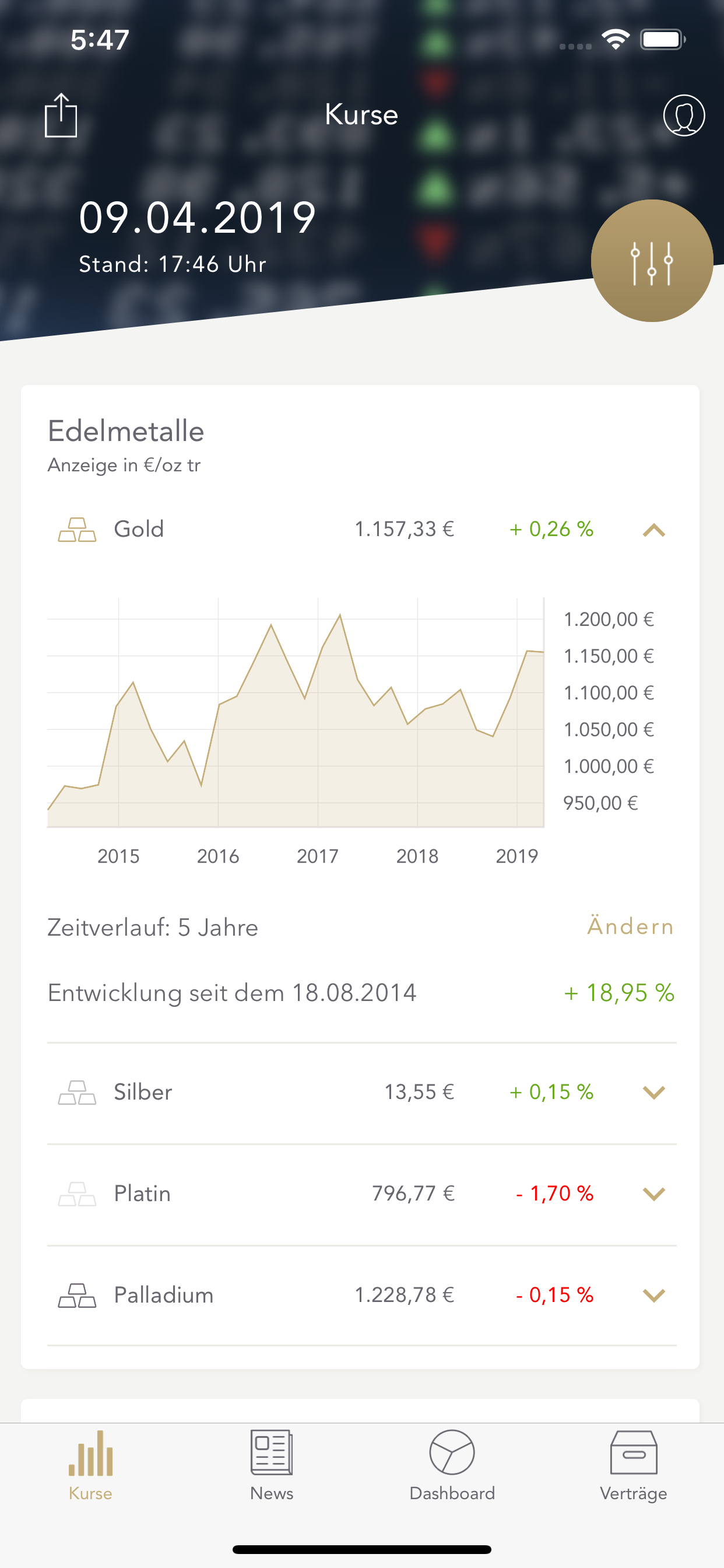
Task: Click the palladium bars icon
Action: [x=77, y=1294]
